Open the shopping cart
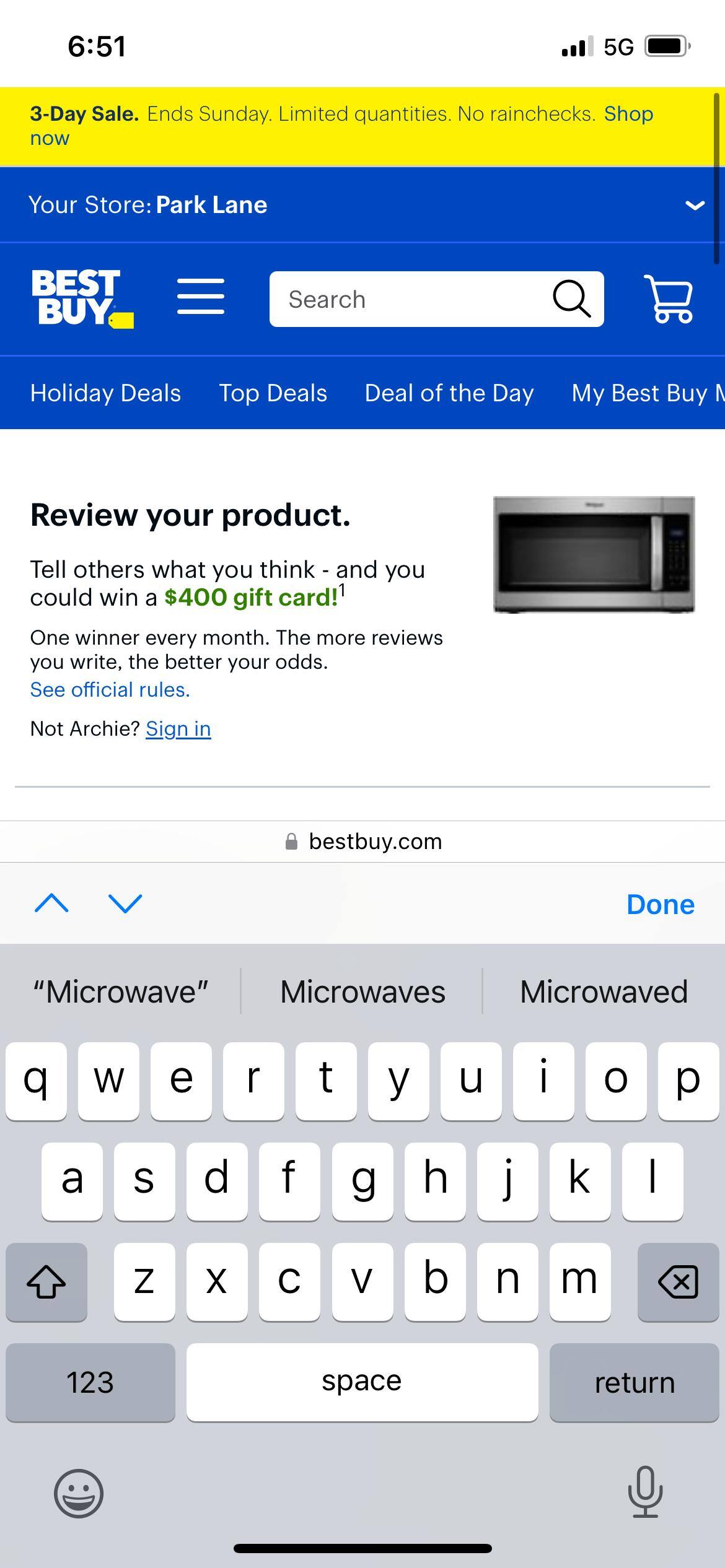Viewport: 725px width, 1568px height. pos(669,298)
